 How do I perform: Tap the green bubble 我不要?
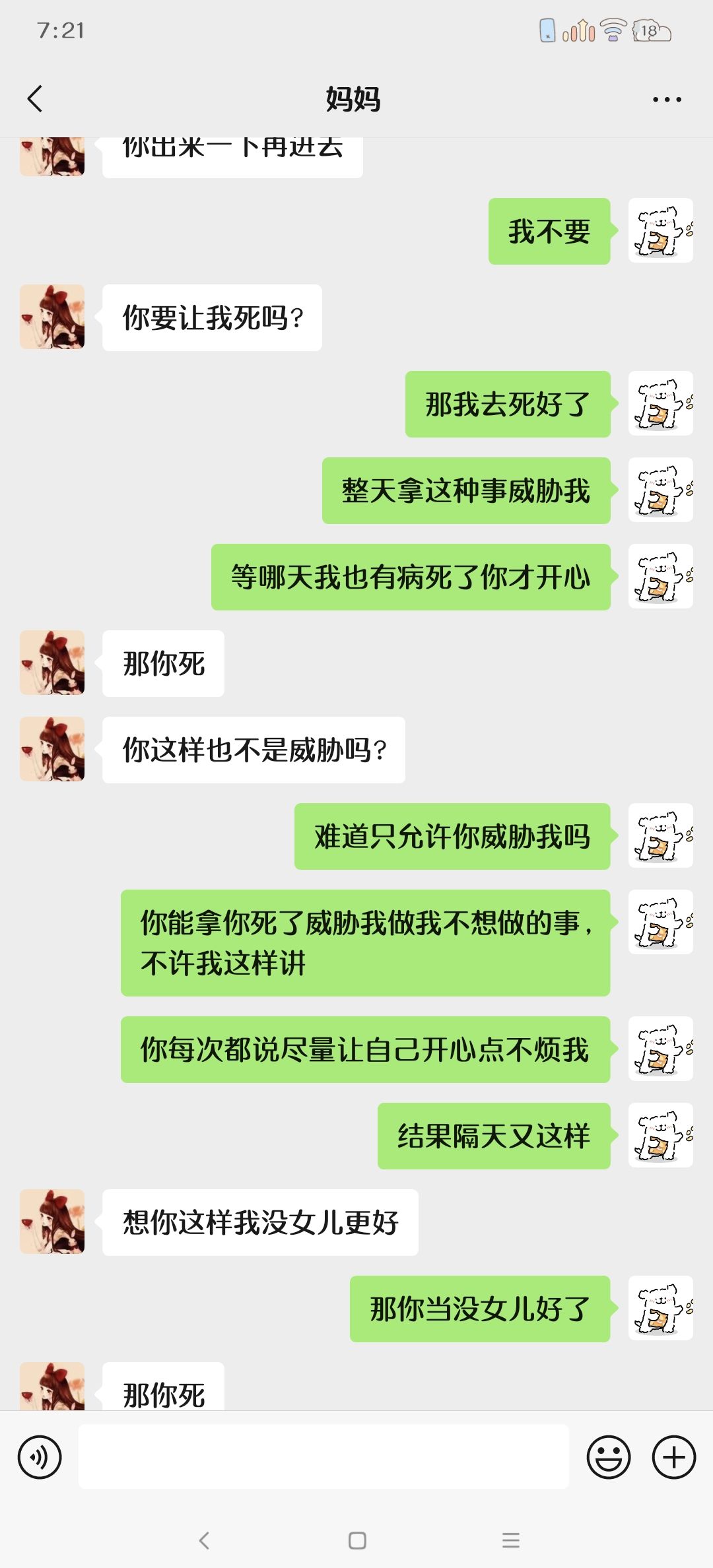[549, 231]
